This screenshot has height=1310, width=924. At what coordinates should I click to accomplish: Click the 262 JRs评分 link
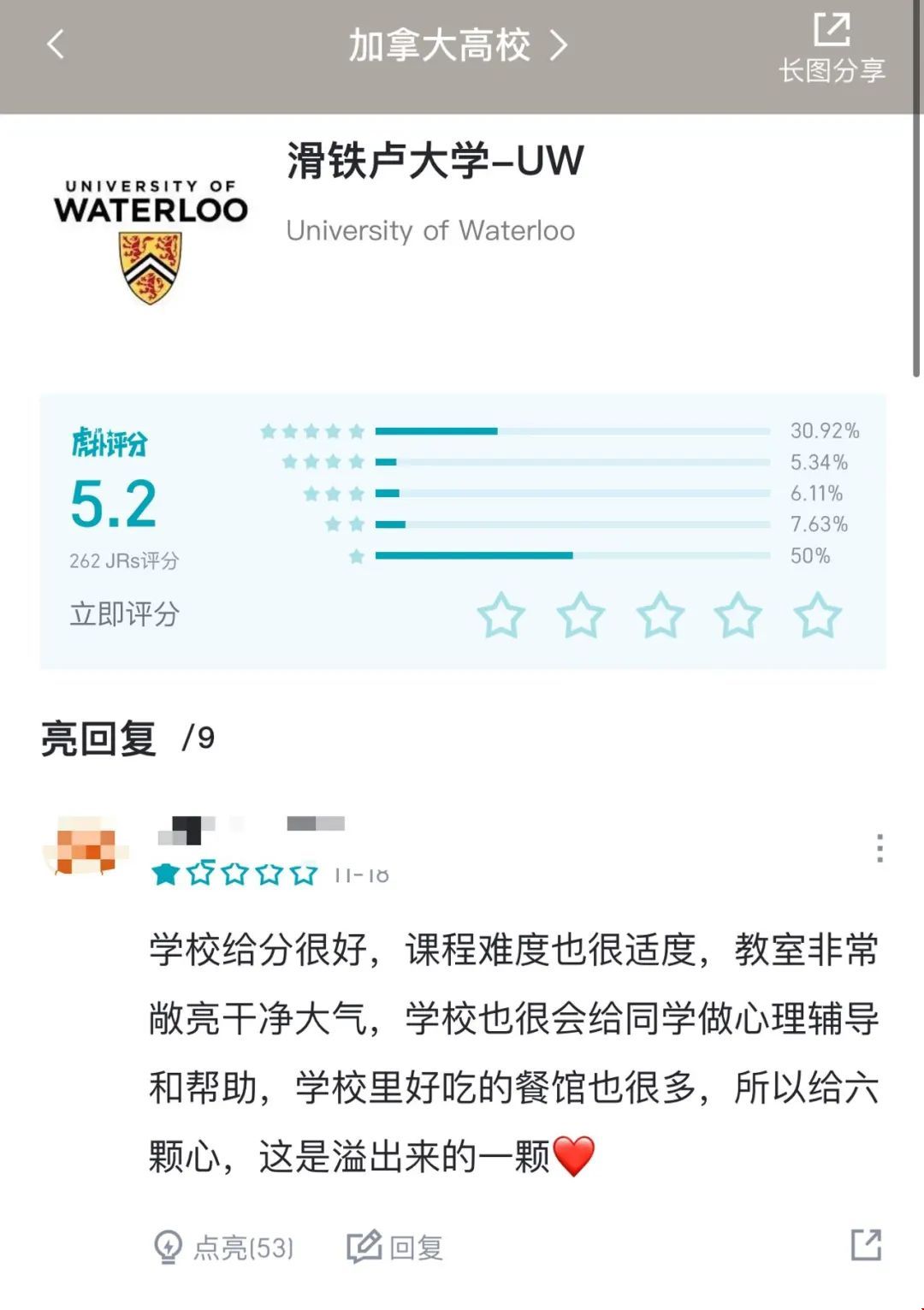[x=122, y=560]
